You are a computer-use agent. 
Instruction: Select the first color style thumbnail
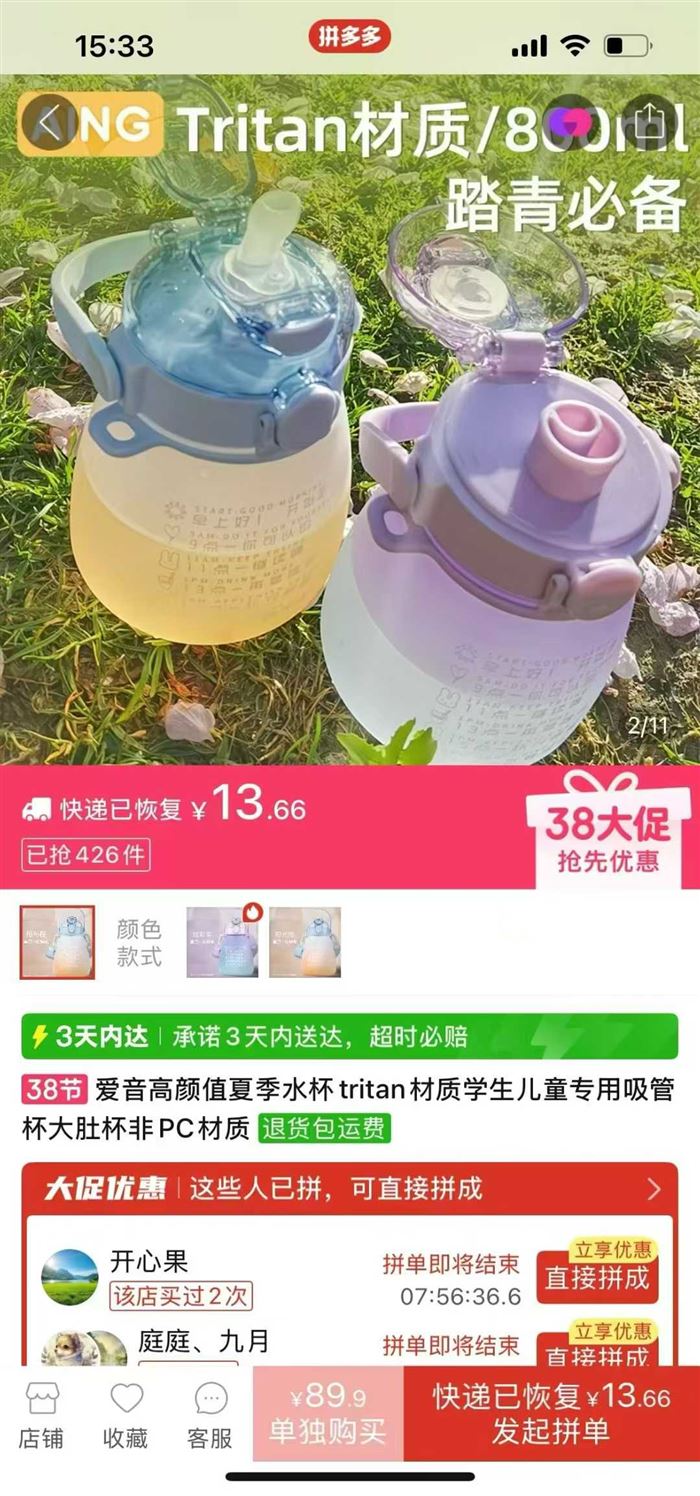[58, 942]
